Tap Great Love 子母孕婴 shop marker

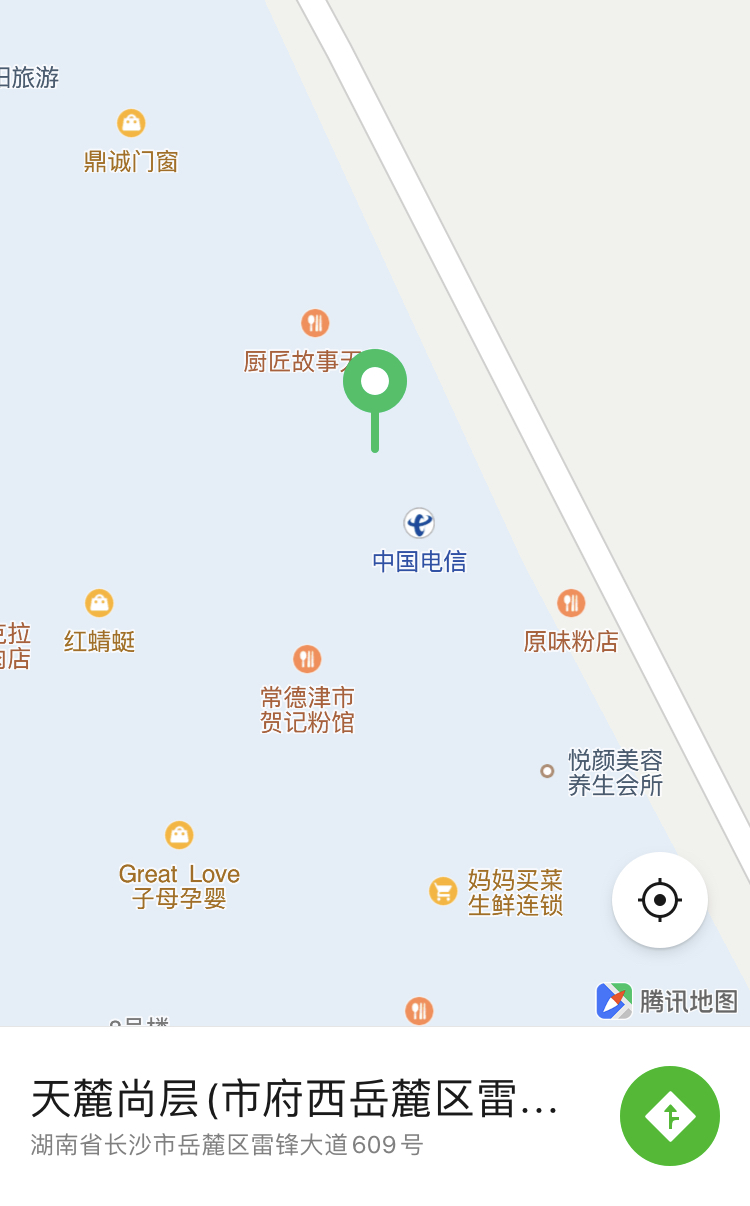click(179, 836)
